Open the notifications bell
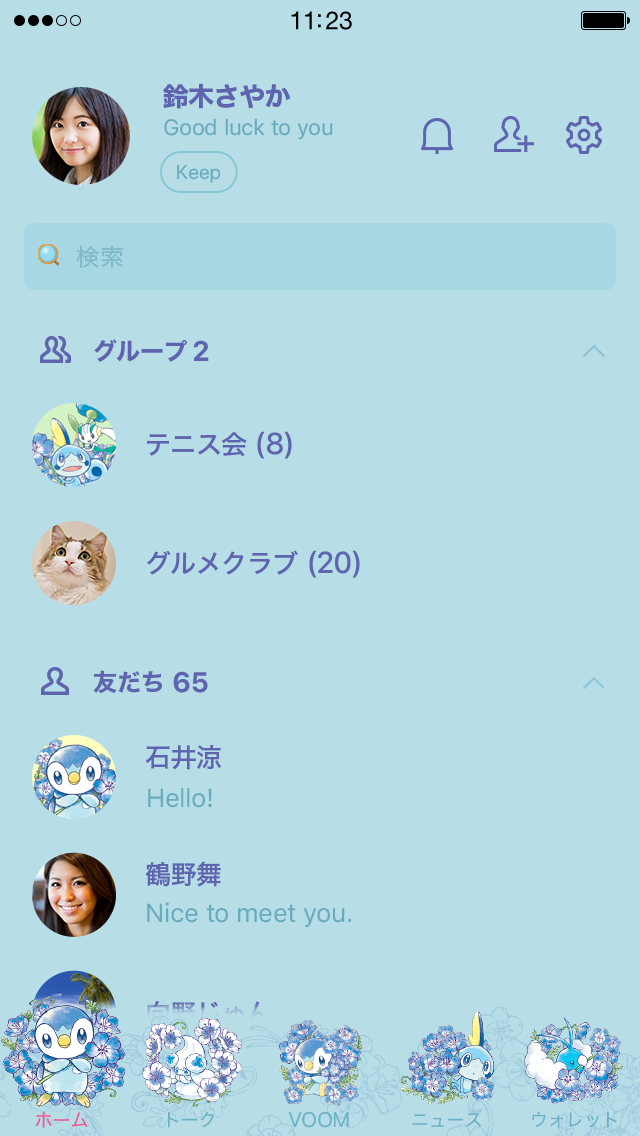Image resolution: width=640 pixels, height=1136 pixels. 437,136
